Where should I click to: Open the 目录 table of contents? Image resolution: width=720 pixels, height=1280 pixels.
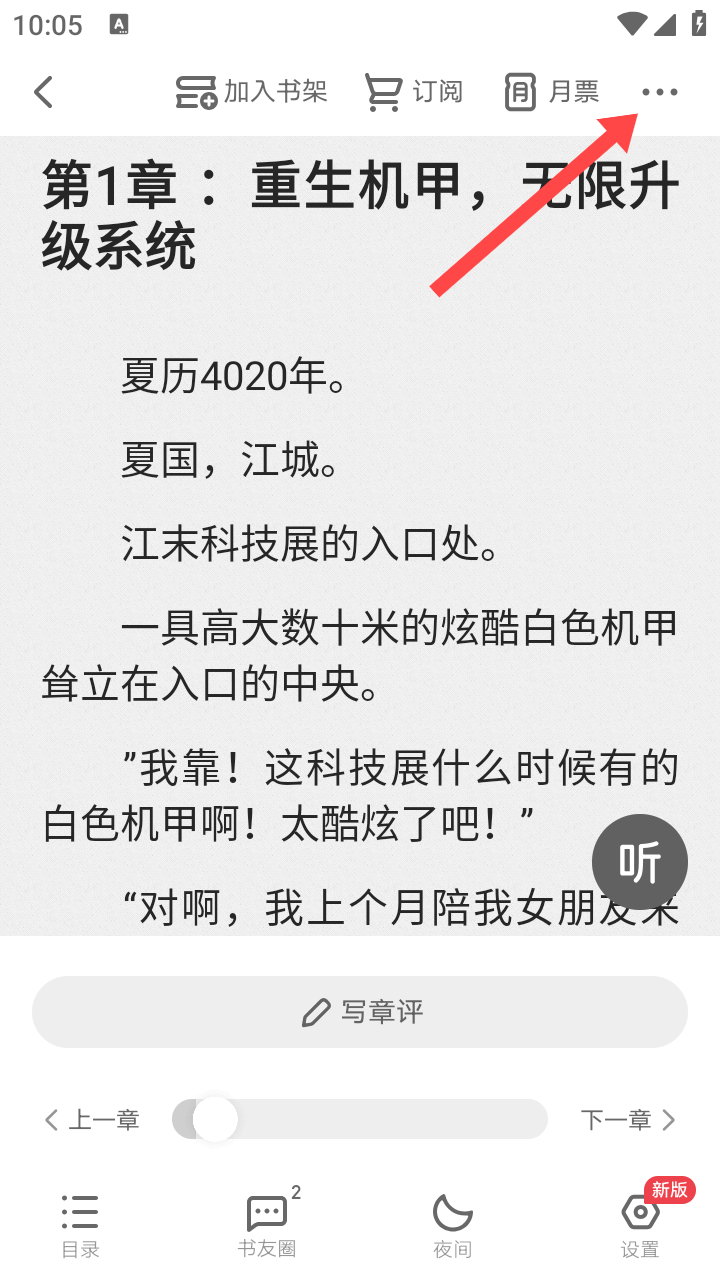(80, 1225)
